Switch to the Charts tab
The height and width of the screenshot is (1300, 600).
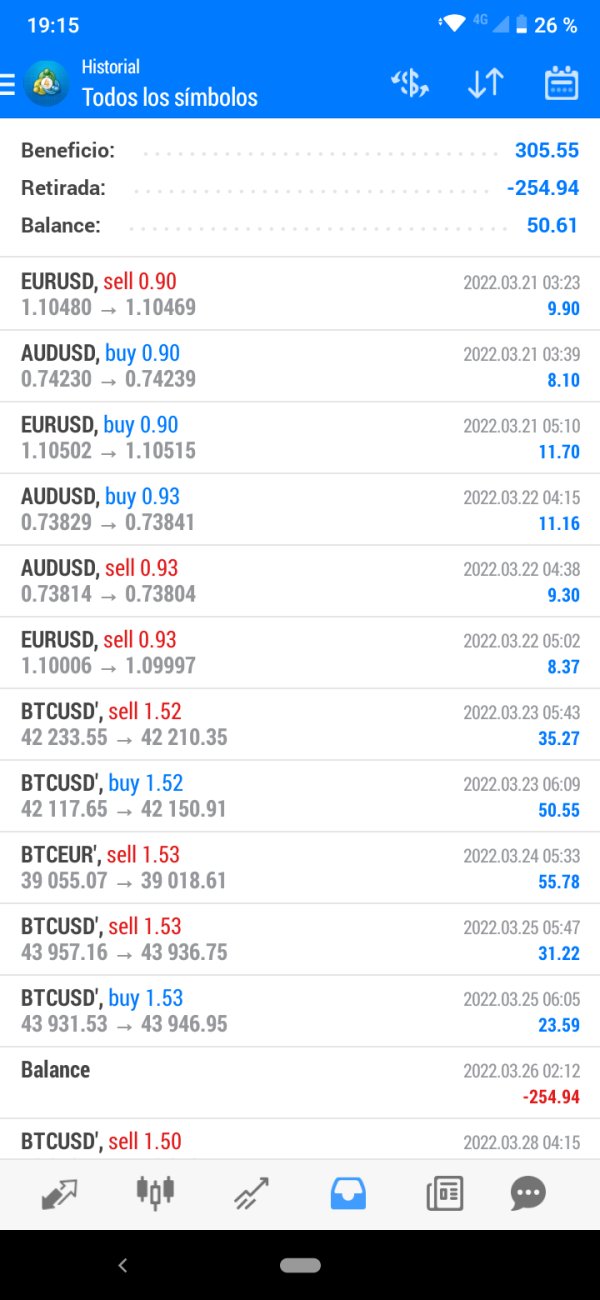(155, 1193)
